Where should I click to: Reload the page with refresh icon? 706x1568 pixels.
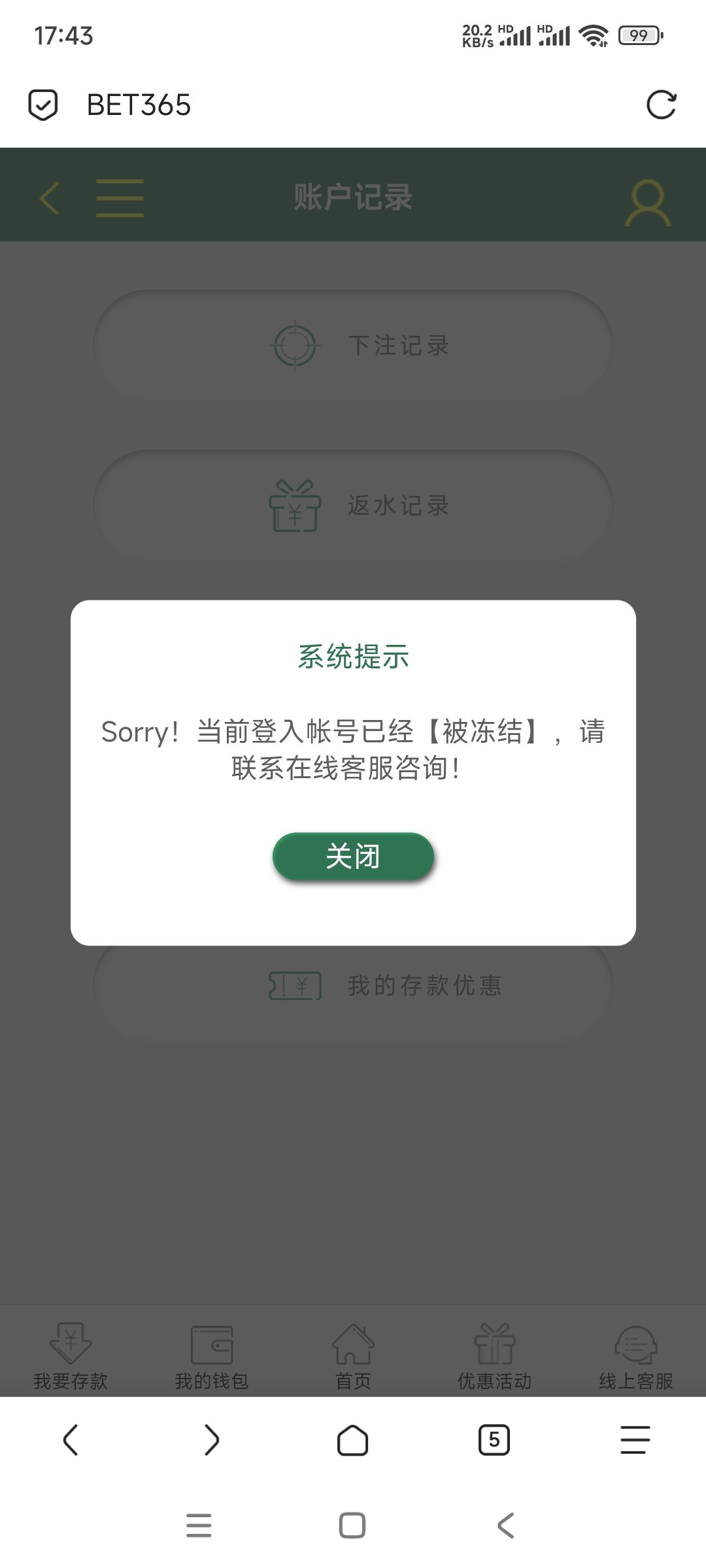point(661,105)
